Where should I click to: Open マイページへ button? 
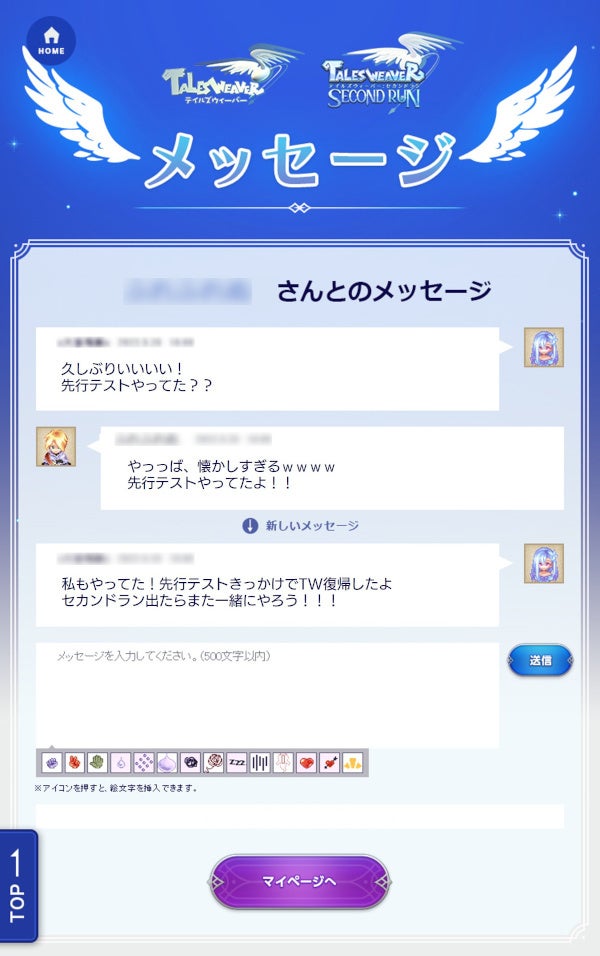tap(300, 881)
